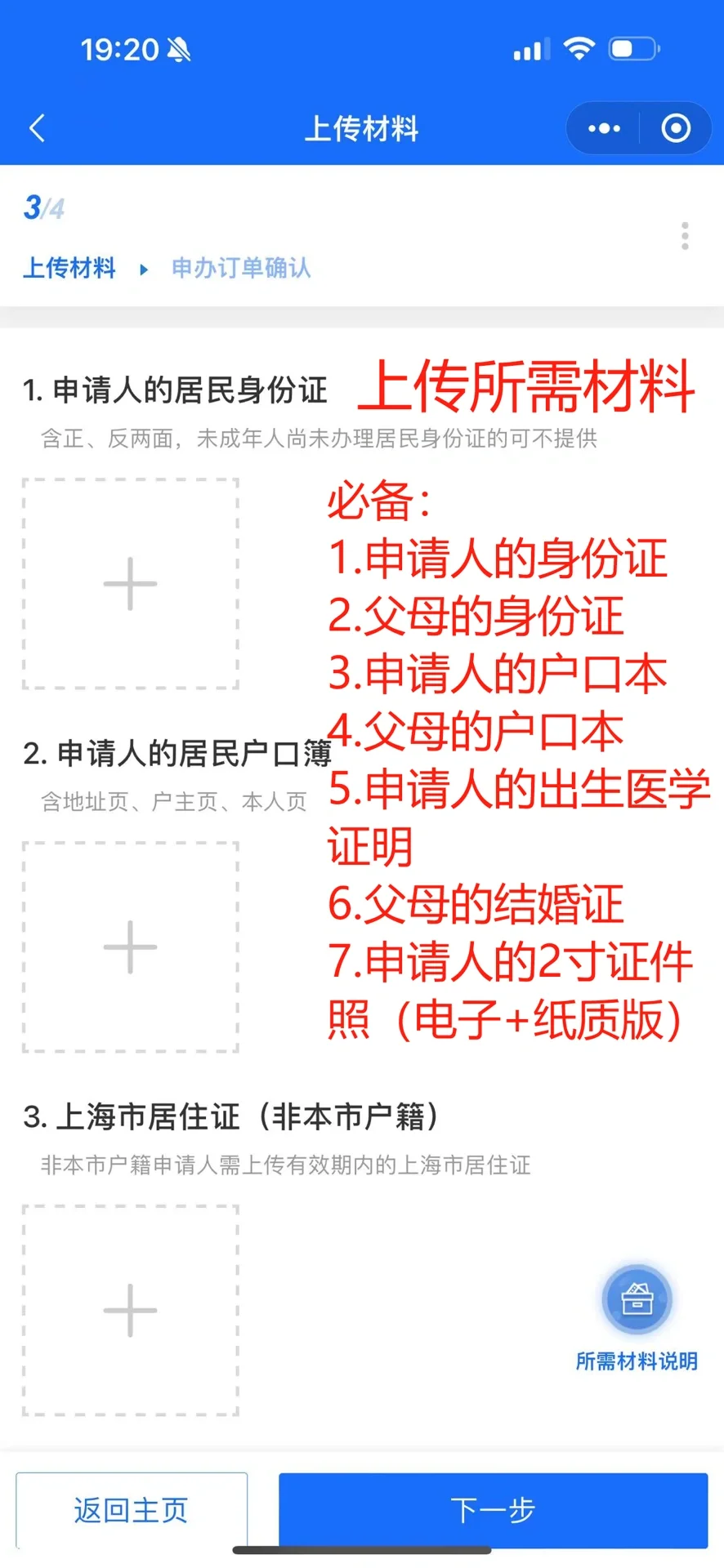724x1568 pixels.
Task: Close the mini program with the circle icon
Action: 676,128
